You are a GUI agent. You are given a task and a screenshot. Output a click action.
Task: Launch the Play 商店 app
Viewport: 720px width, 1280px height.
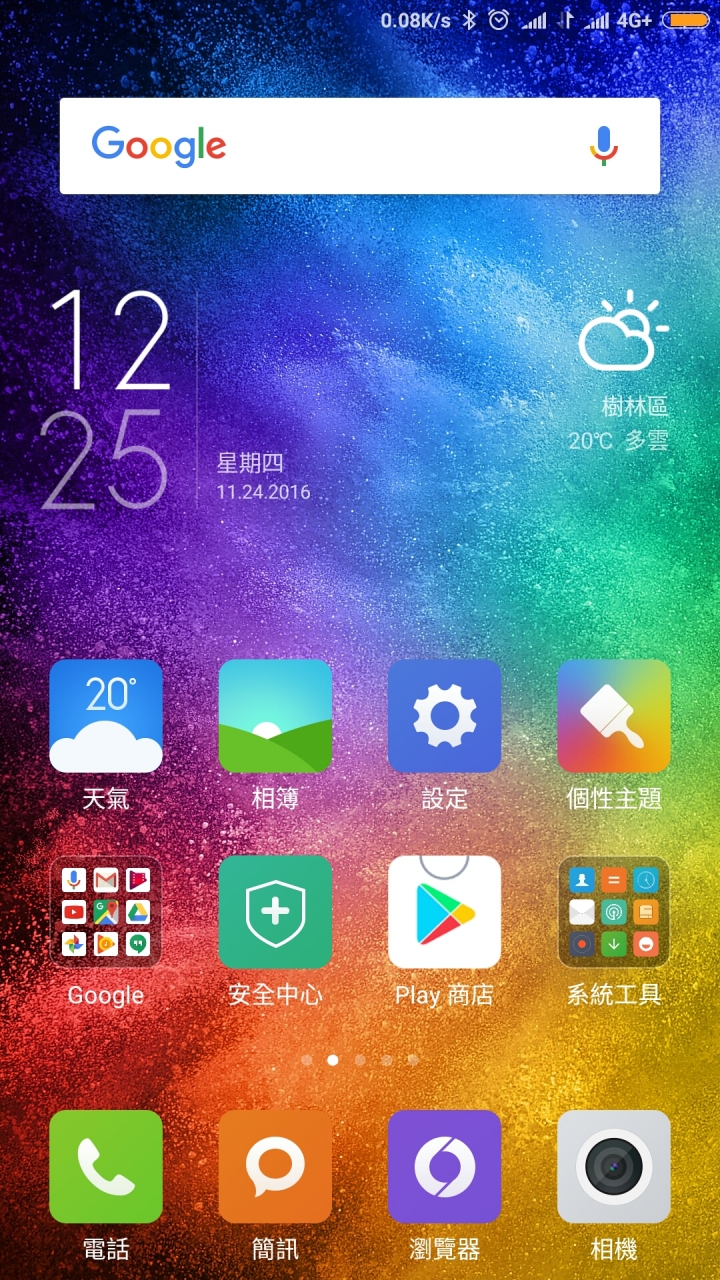(444, 912)
